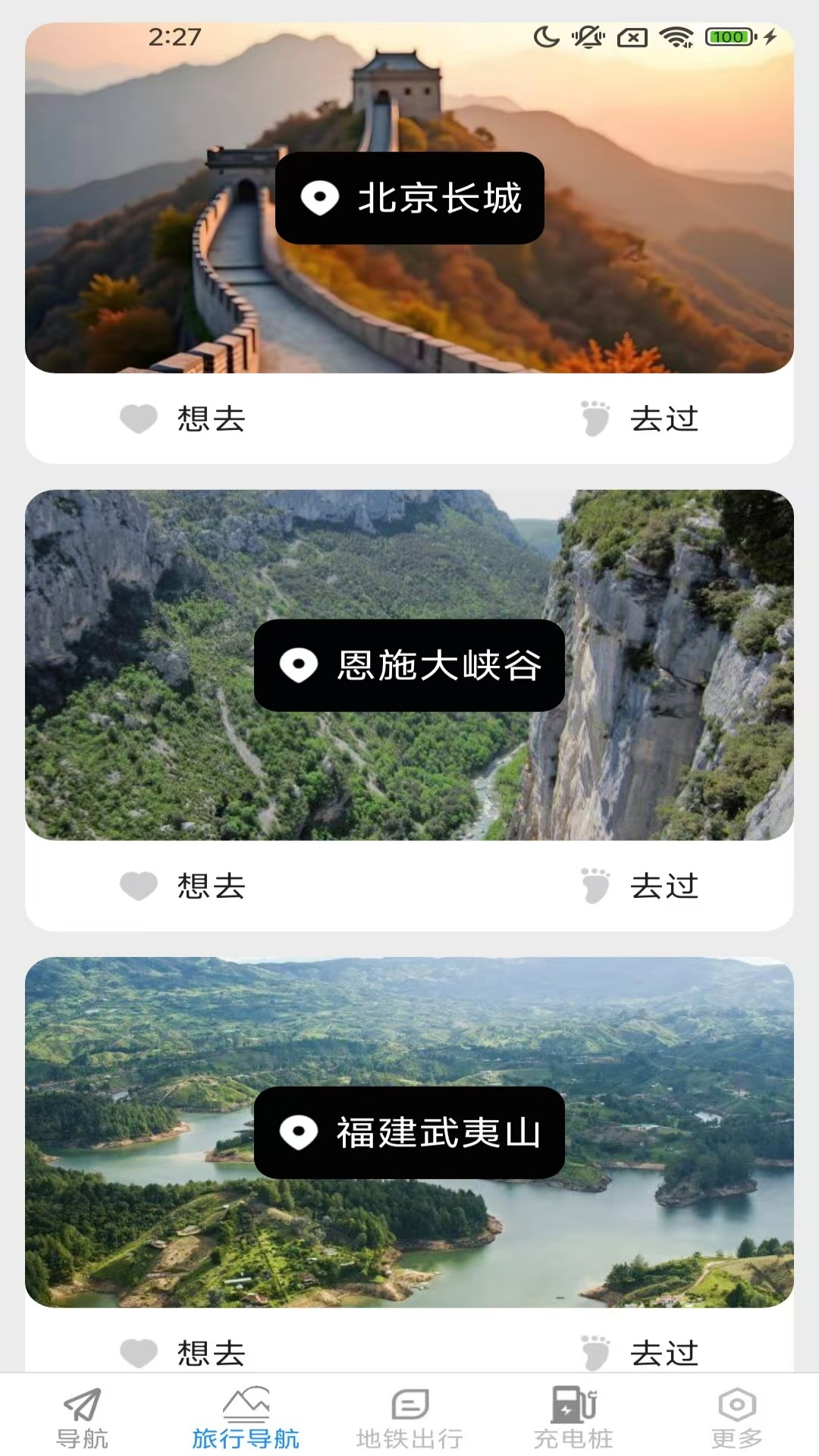819x1456 pixels.
Task: Open the 福建武夷山 destination card
Action: click(x=409, y=1133)
